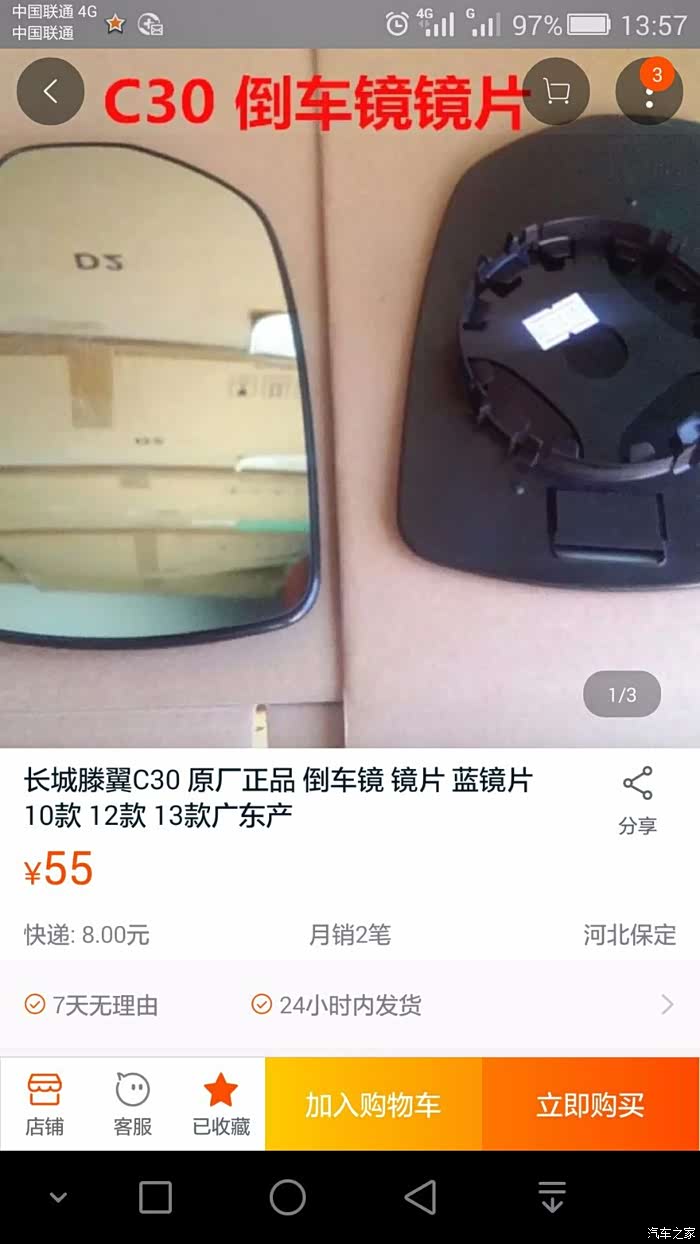Screen dimensions: 700x1244
Task: Toggle the 已收藏 favorite star
Action: [220, 1104]
